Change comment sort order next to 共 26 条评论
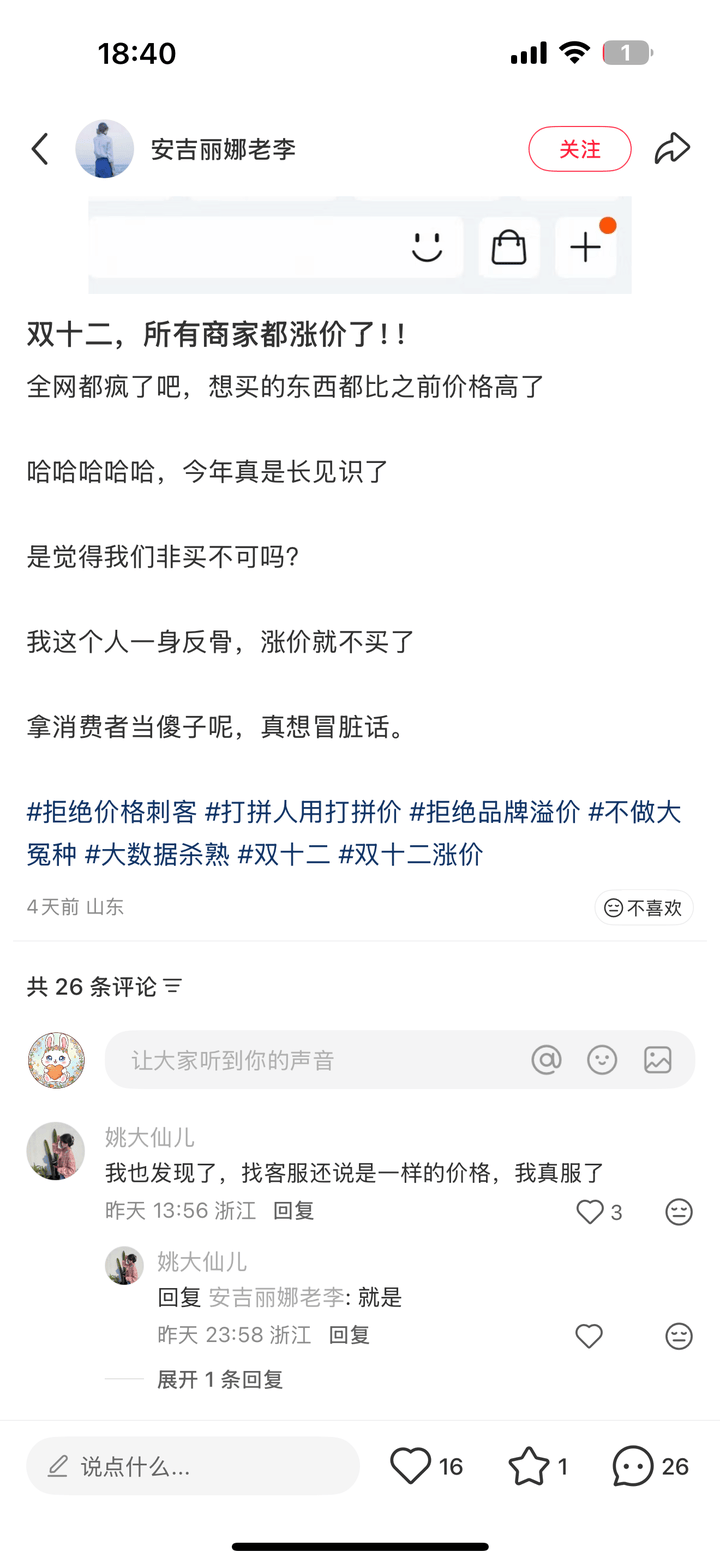 tap(173, 987)
